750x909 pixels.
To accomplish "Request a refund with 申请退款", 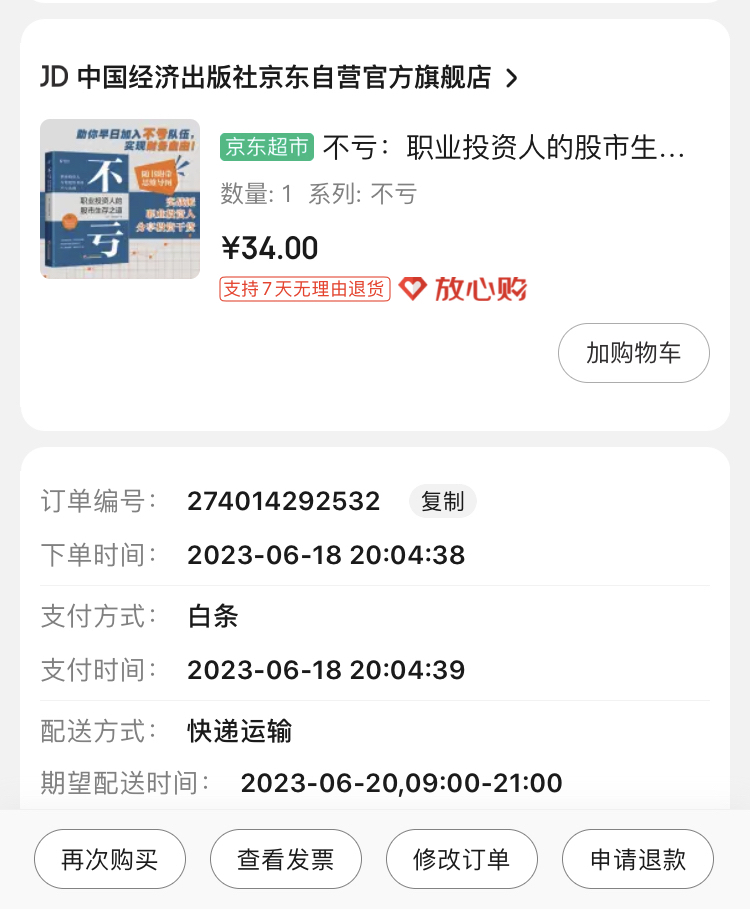I will 637,859.
